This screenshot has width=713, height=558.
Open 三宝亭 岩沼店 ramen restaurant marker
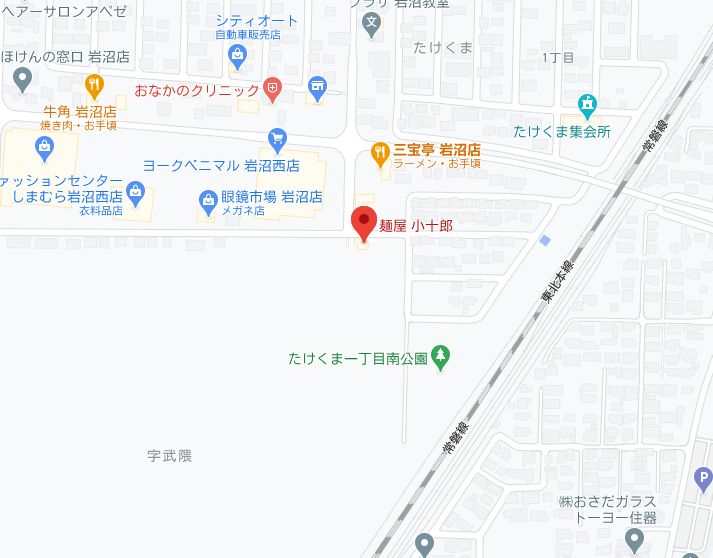click(380, 152)
